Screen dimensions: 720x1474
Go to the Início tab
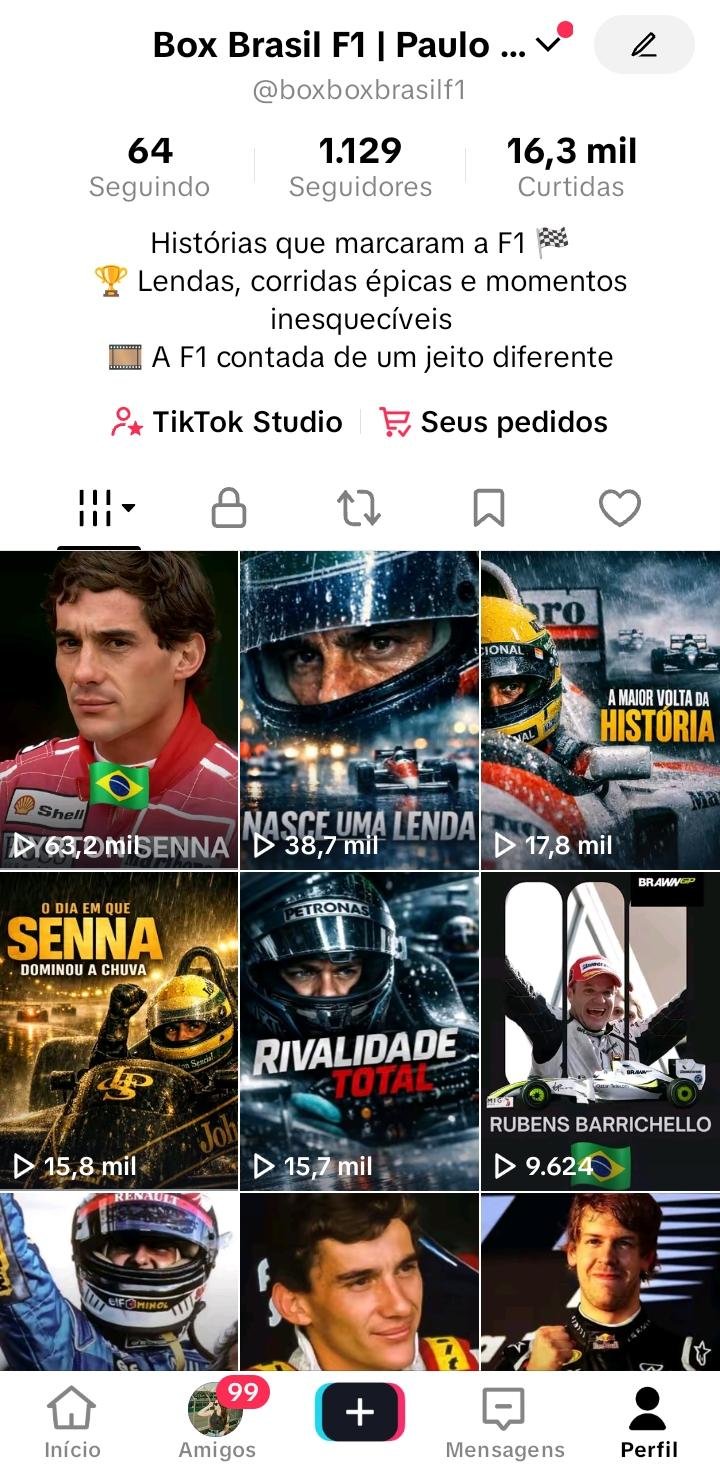point(72,1422)
